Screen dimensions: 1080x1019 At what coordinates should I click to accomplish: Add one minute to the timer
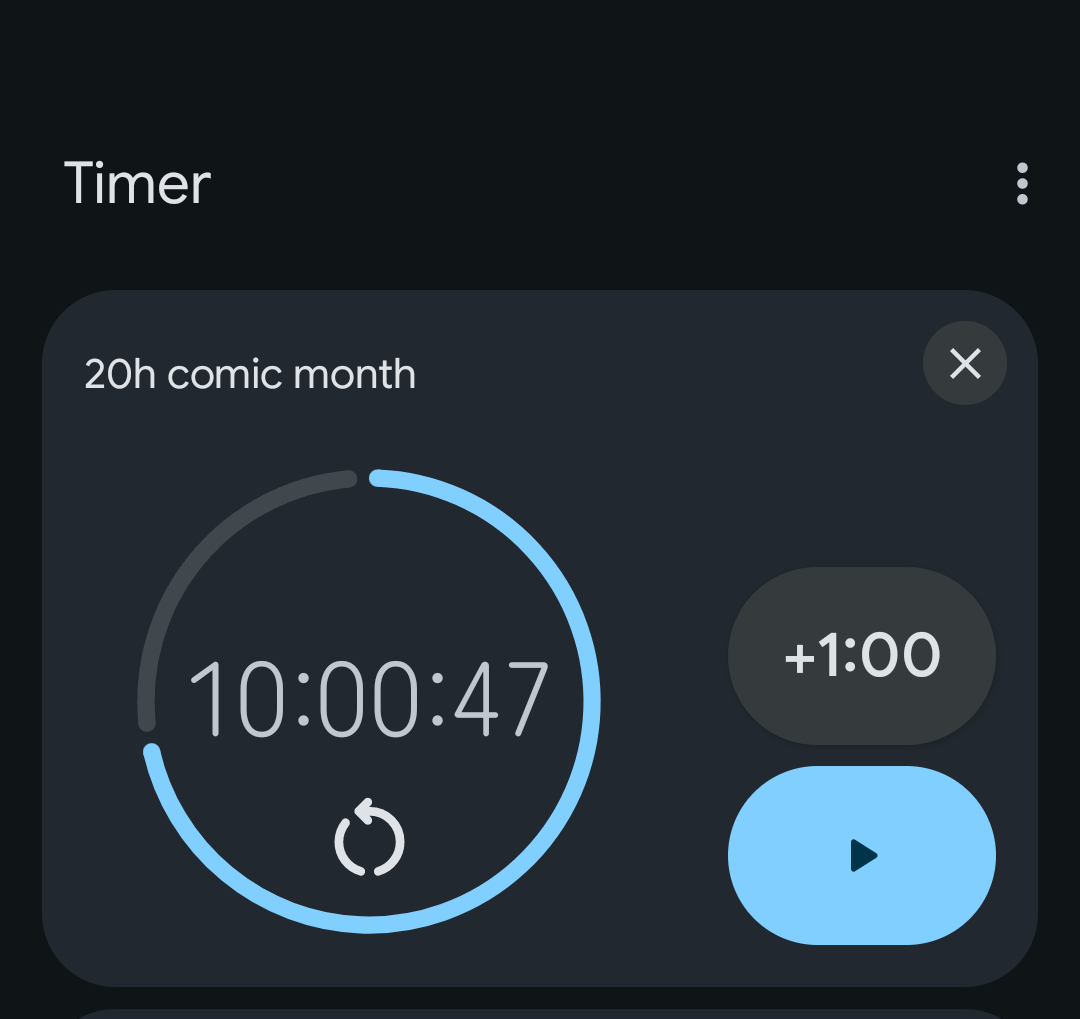[861, 656]
